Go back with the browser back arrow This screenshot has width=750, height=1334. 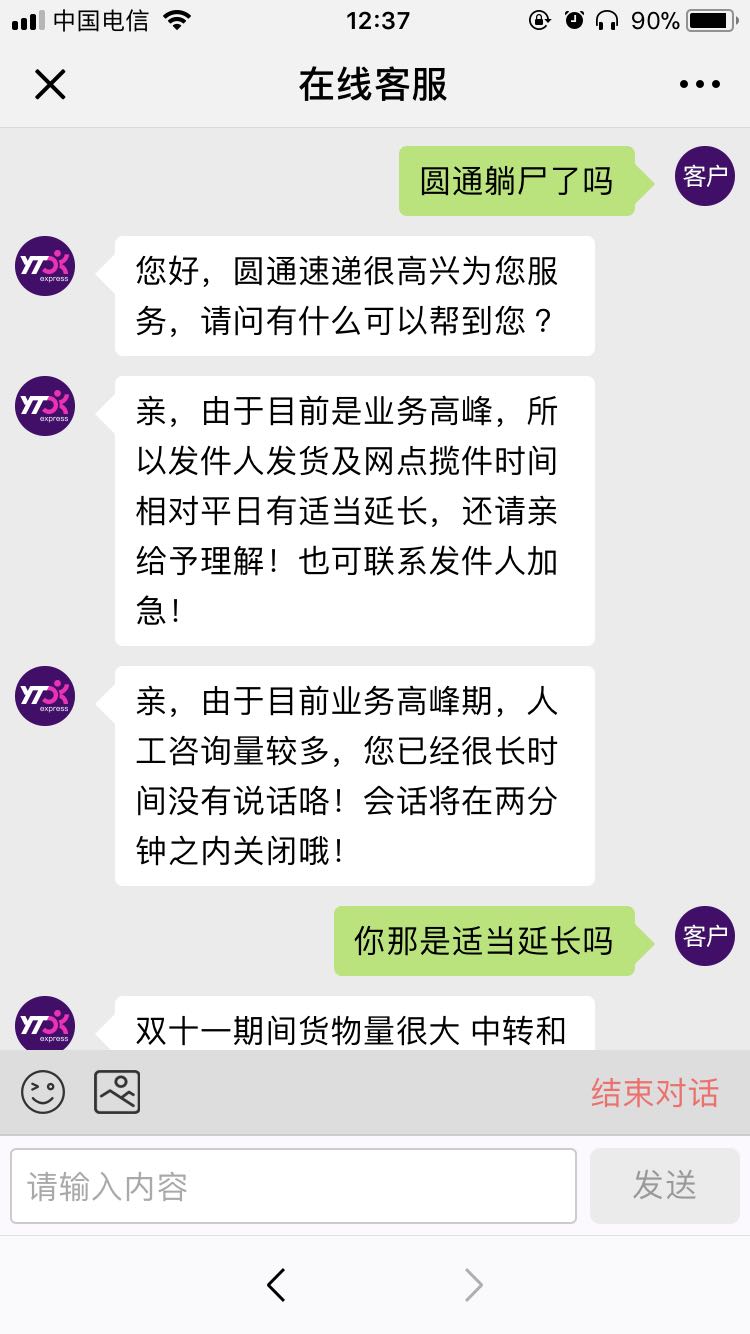277,1285
